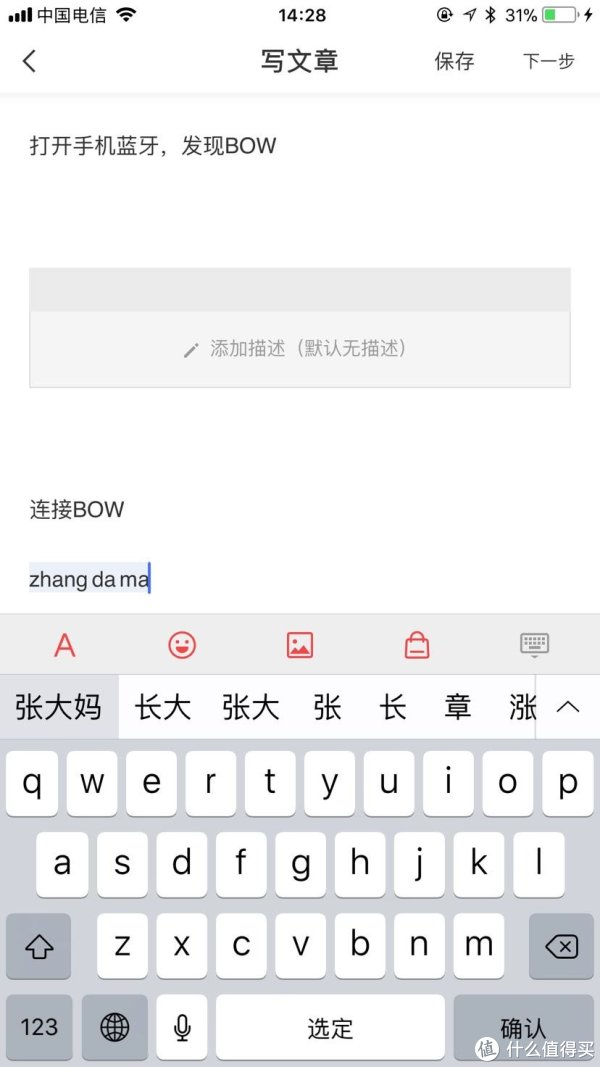This screenshot has height=1067, width=600.
Task: Choose candidate 长大
Action: (163, 708)
